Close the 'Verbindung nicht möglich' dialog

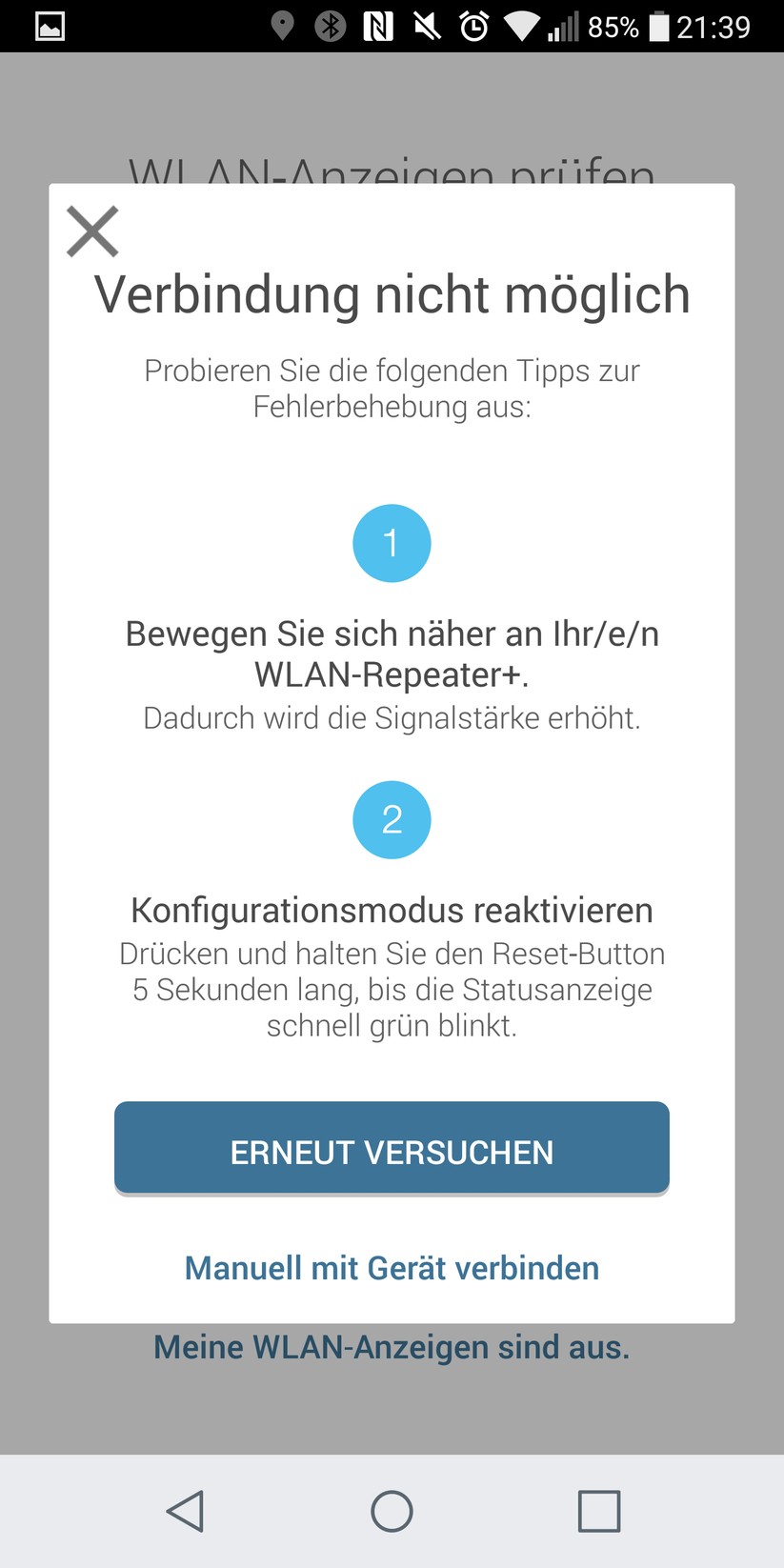pyautogui.click(x=92, y=231)
